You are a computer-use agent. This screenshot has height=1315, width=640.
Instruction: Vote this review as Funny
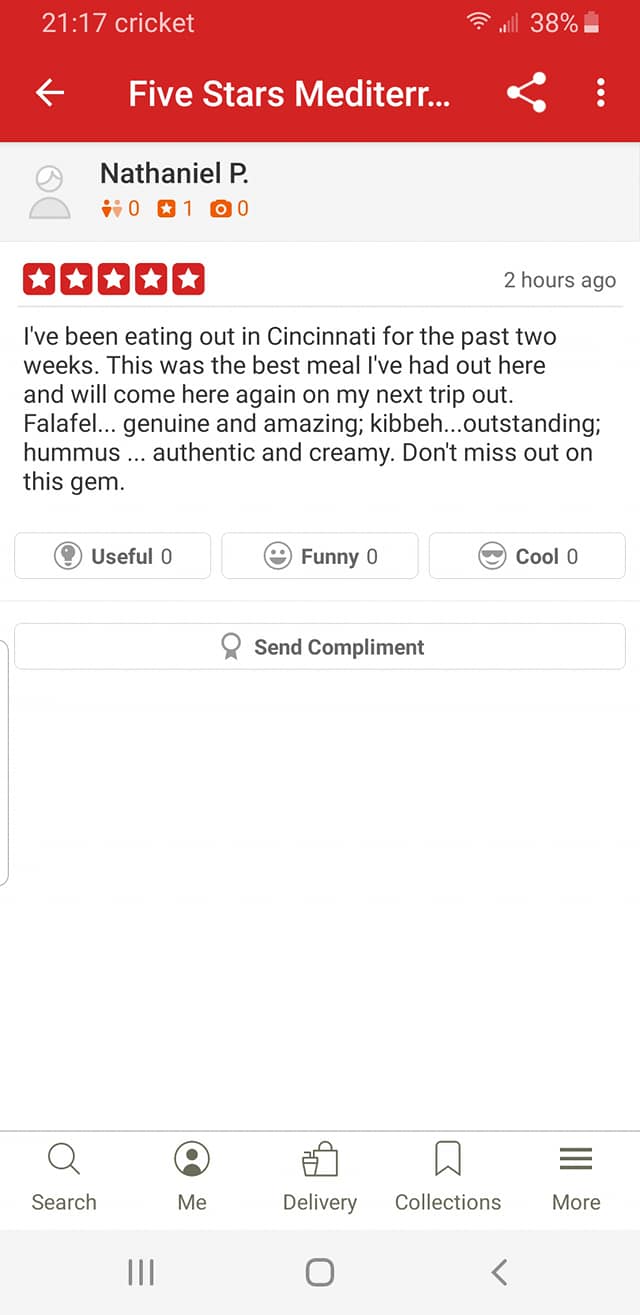pyautogui.click(x=320, y=556)
